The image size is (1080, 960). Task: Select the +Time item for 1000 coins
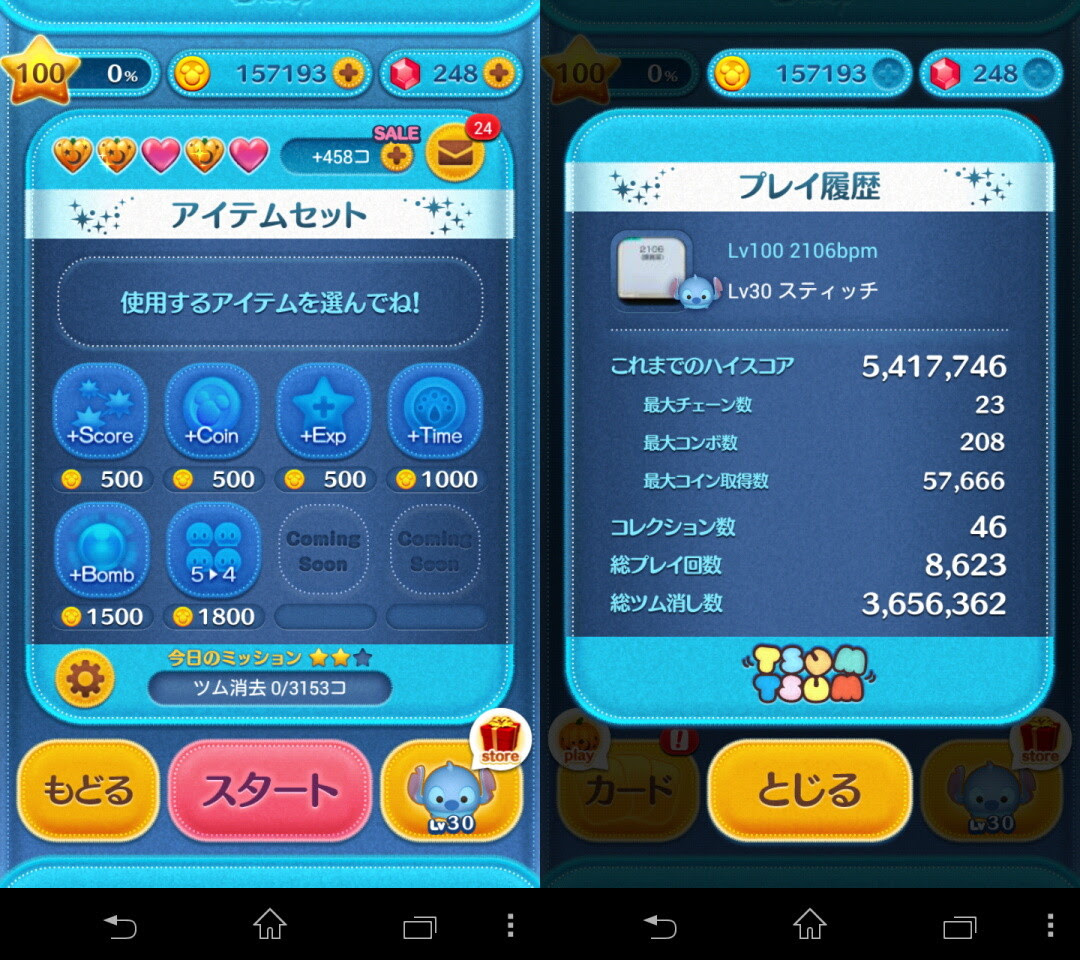[435, 412]
